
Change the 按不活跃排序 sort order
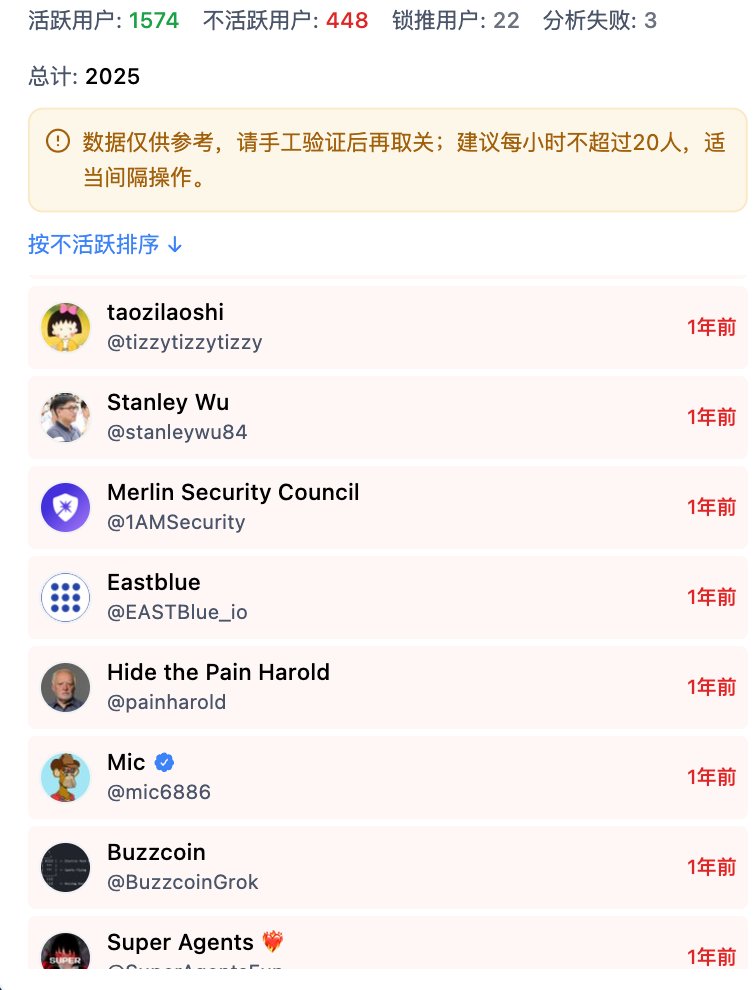point(105,244)
